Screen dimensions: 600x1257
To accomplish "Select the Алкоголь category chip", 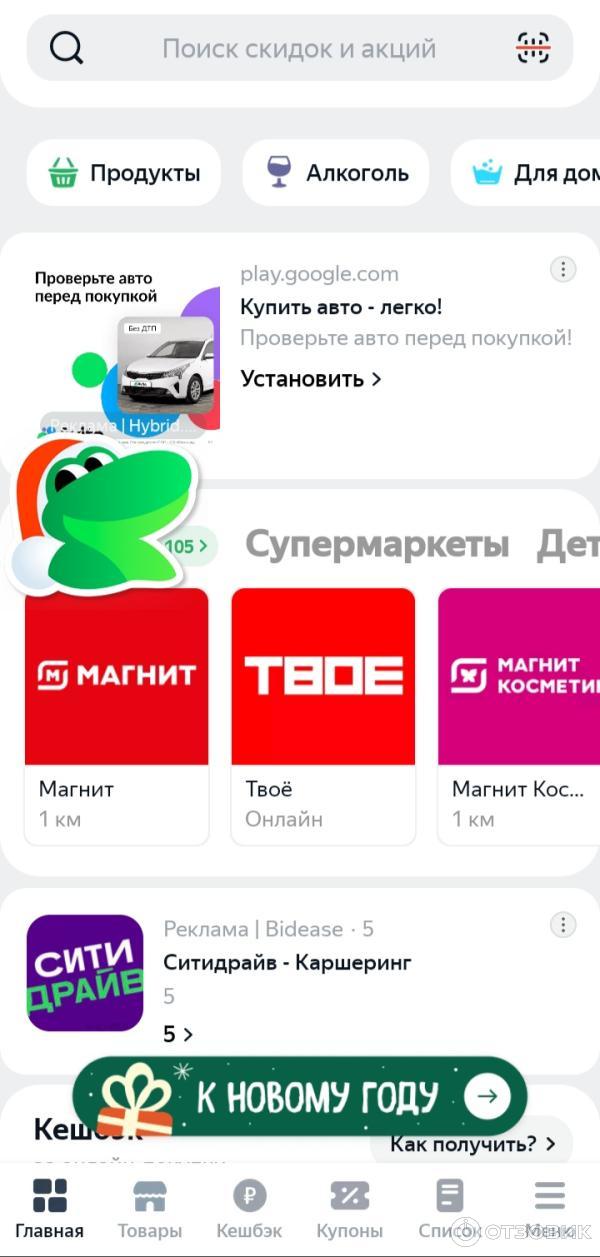I will click(336, 173).
